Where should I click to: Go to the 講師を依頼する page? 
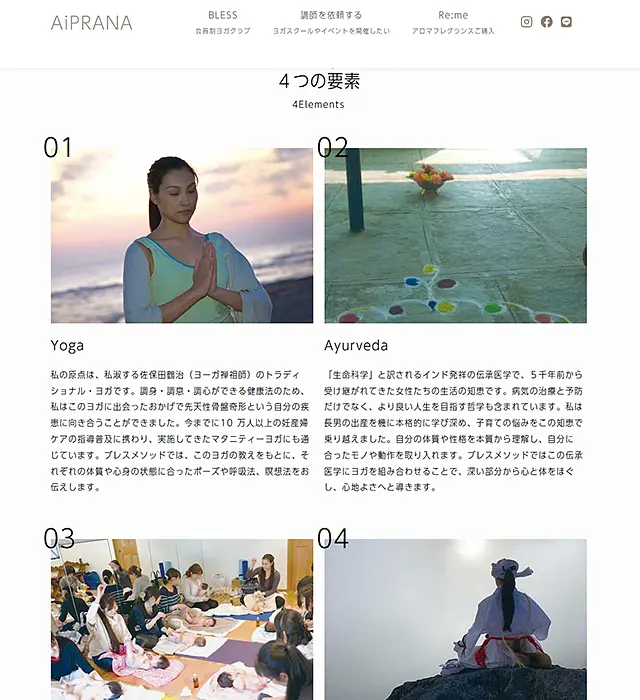click(331, 22)
